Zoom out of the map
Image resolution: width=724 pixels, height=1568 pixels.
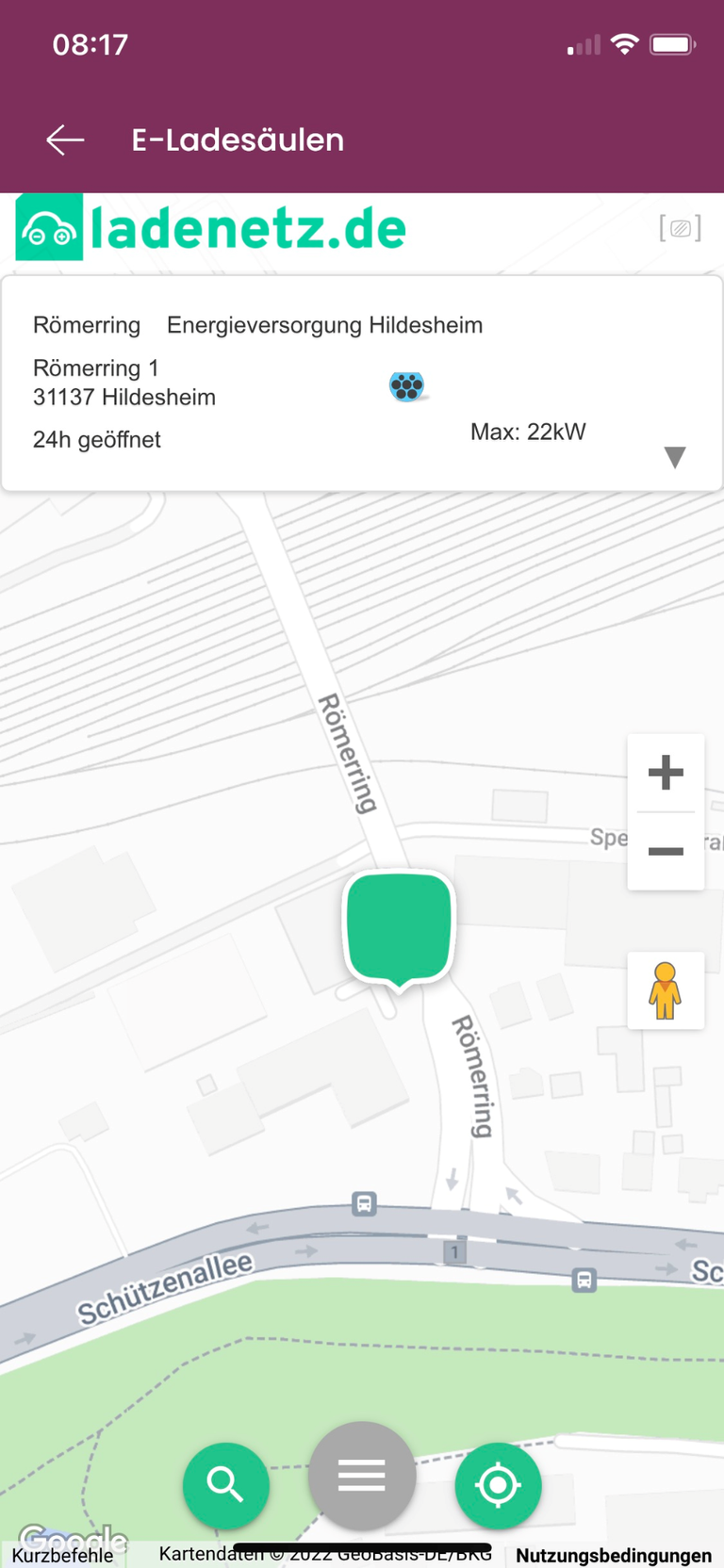(666, 851)
